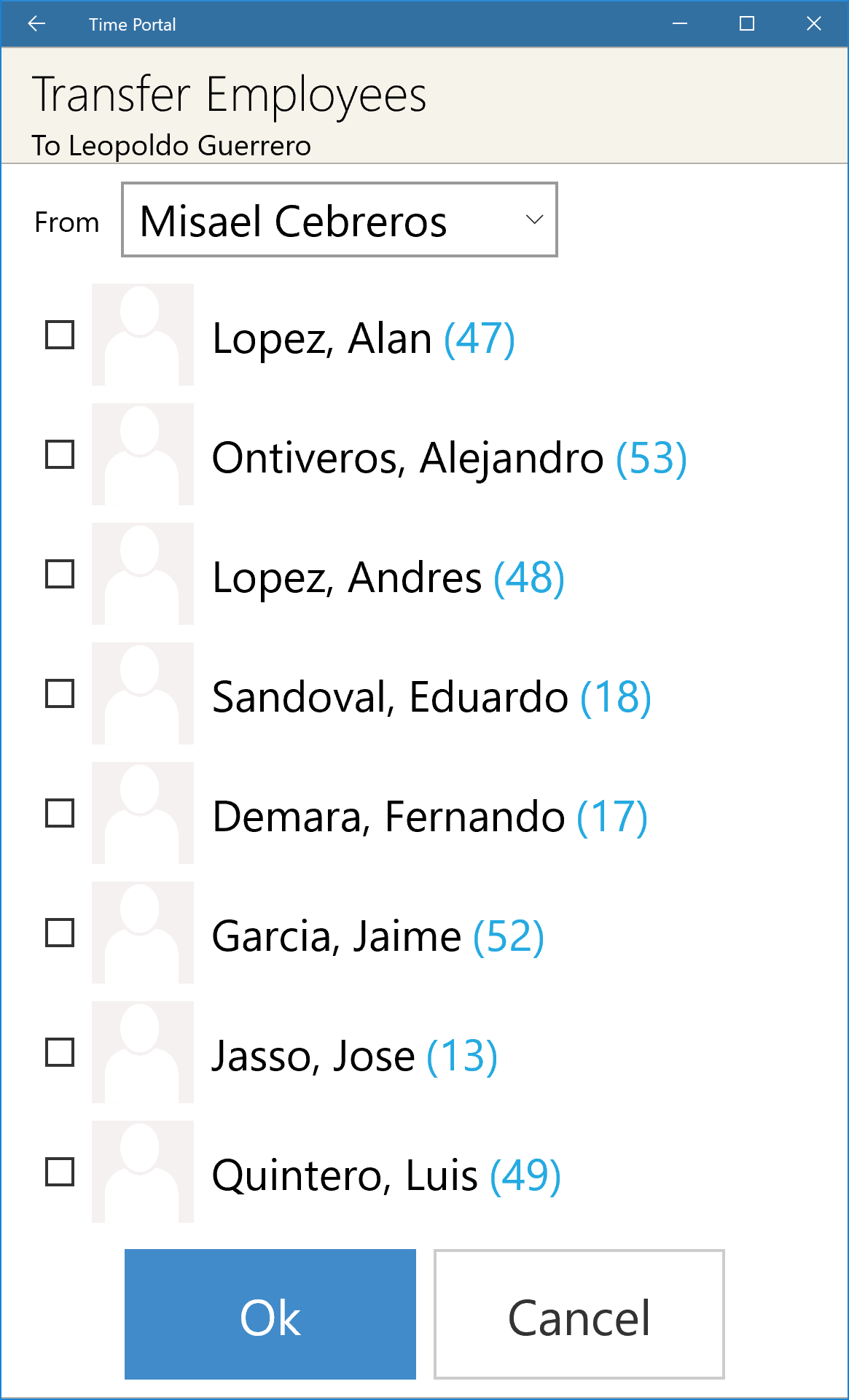Tap the Cancel button
The height and width of the screenshot is (1400, 849).
click(x=579, y=1315)
